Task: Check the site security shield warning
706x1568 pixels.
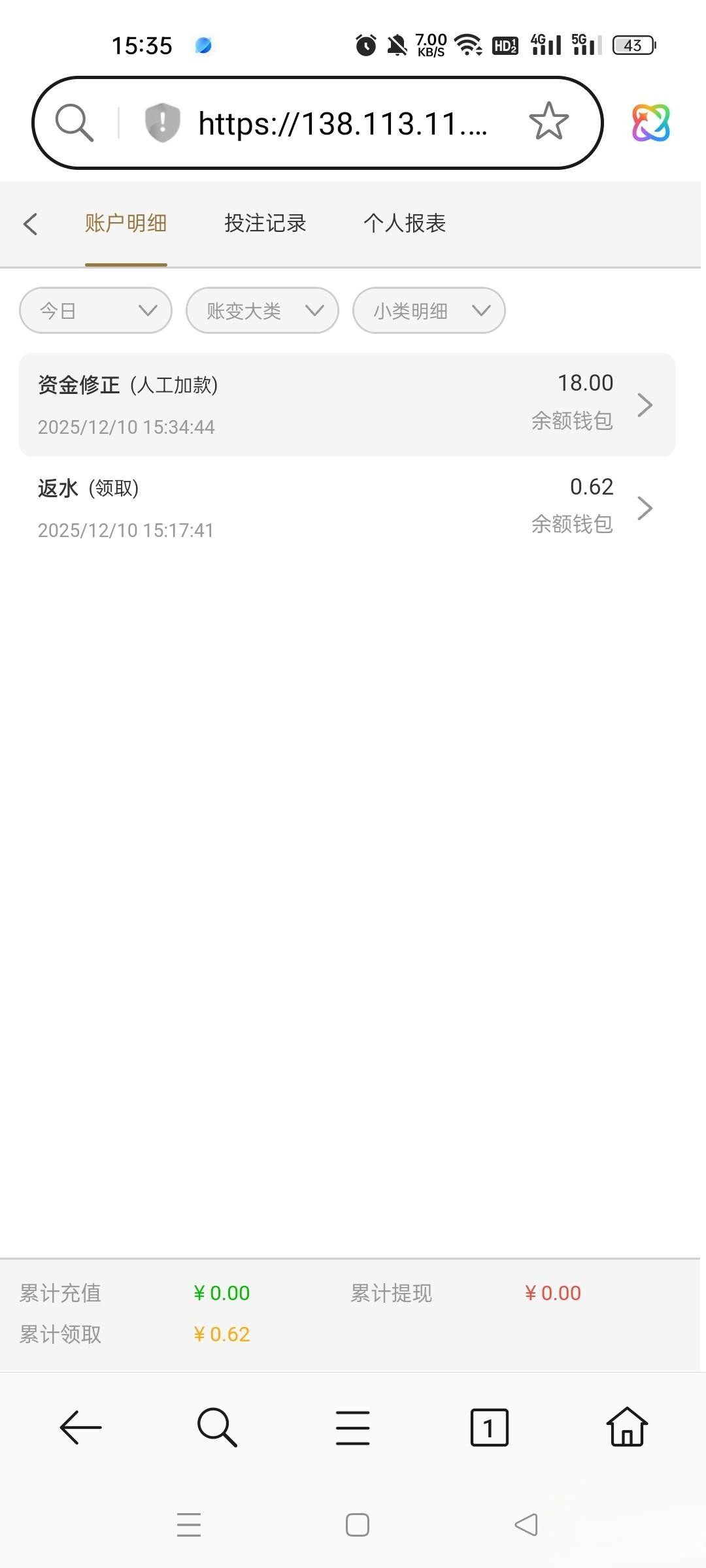Action: pos(162,122)
